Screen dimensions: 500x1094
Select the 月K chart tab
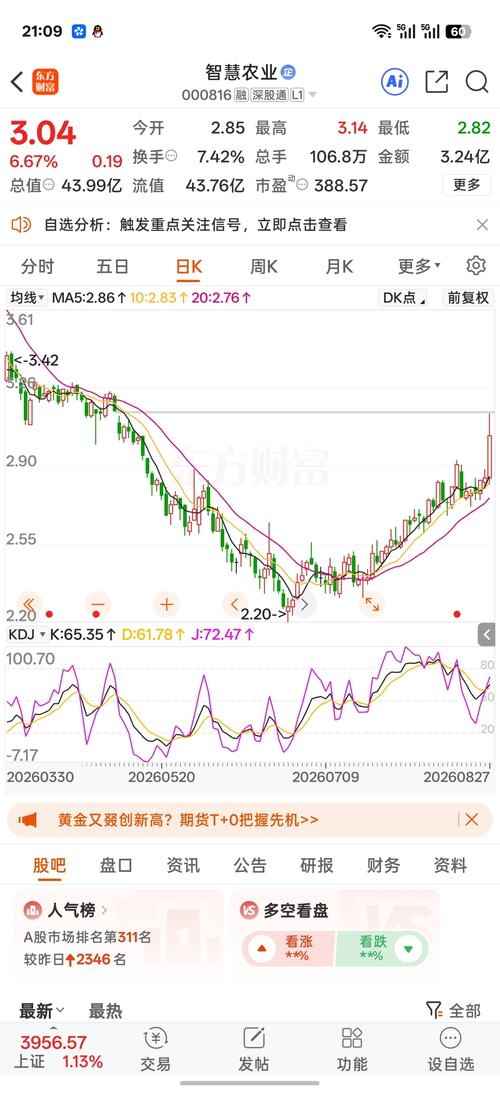coord(339,267)
